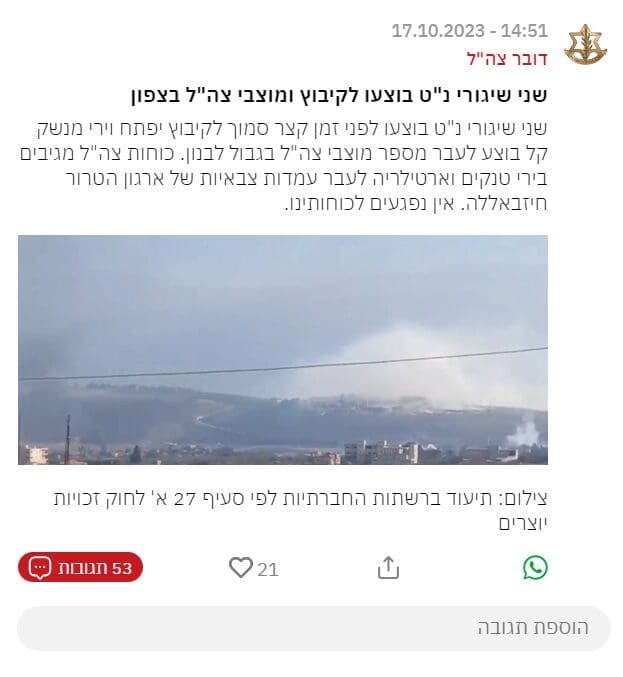Like the post with the heart icon
The height and width of the screenshot is (677, 623).
tap(241, 568)
